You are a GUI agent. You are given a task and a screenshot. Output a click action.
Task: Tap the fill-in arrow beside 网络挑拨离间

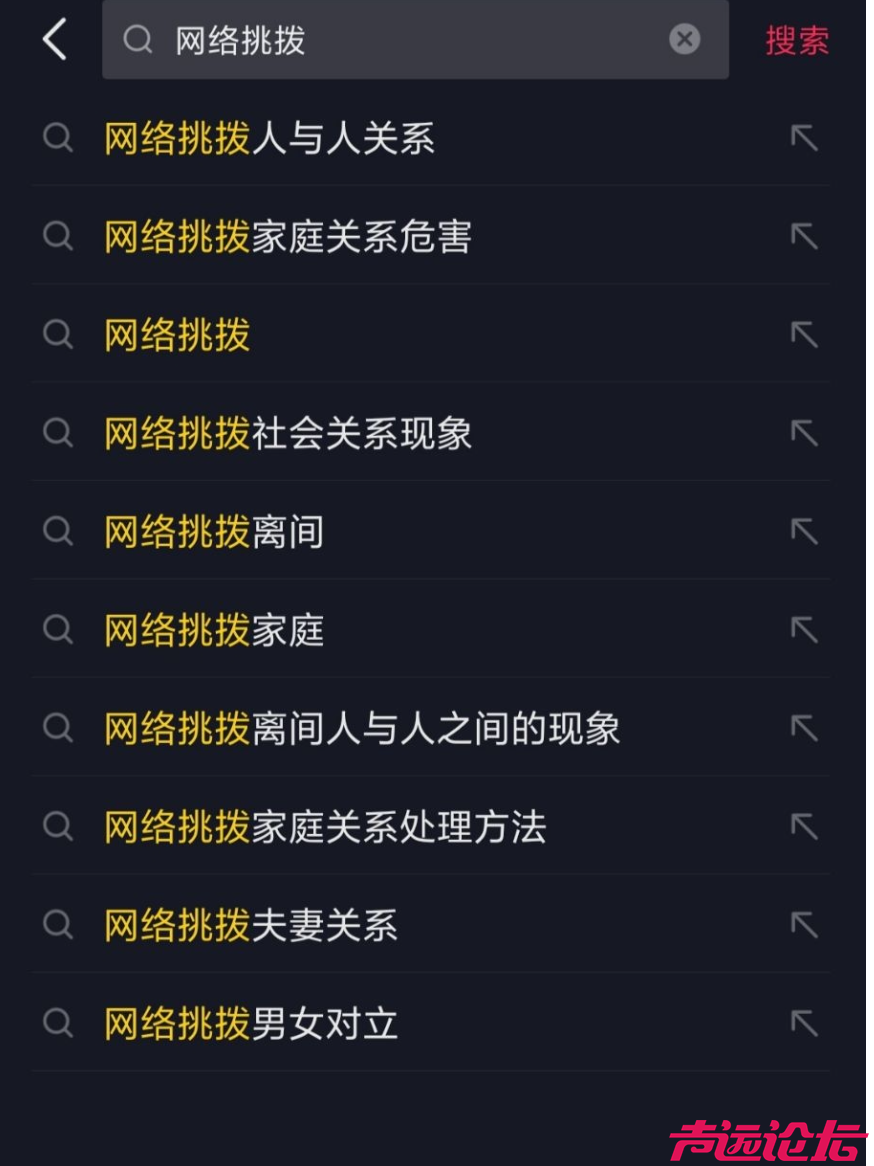(804, 532)
